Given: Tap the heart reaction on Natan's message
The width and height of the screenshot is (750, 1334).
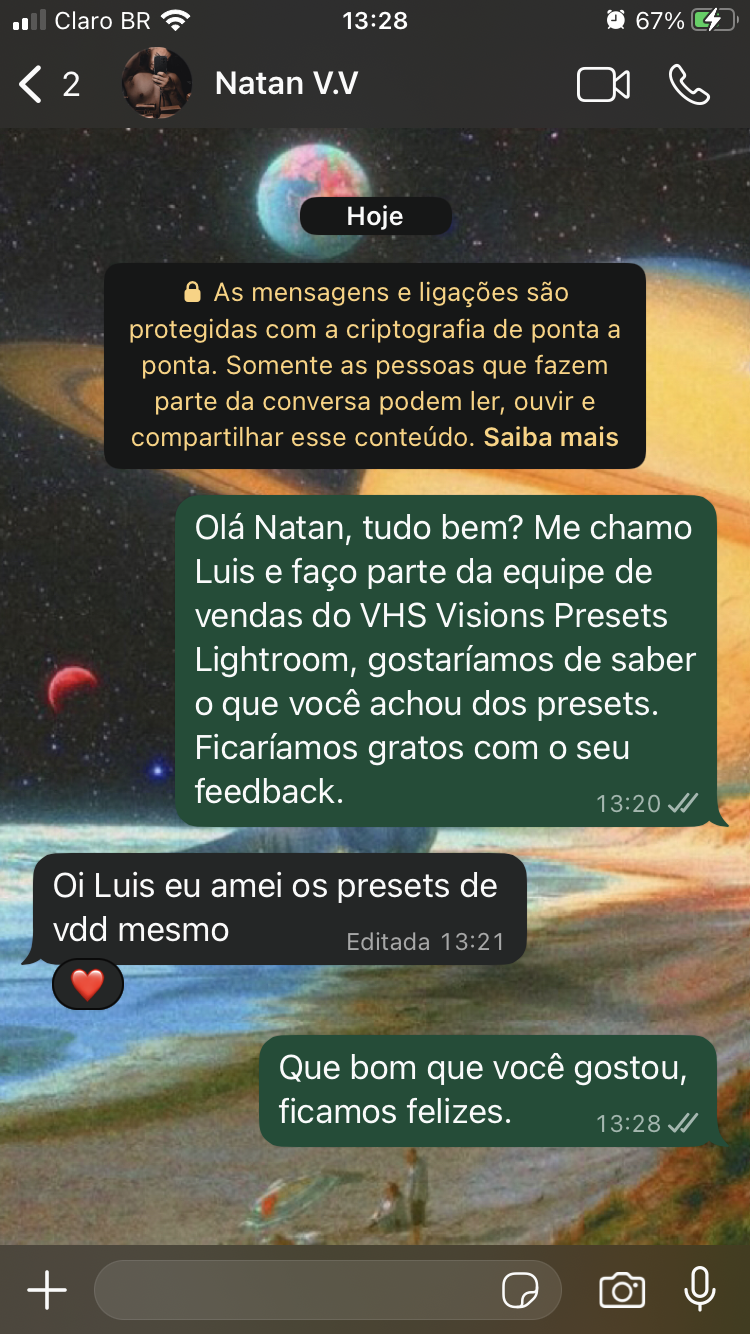Looking at the screenshot, I should click(x=87, y=984).
